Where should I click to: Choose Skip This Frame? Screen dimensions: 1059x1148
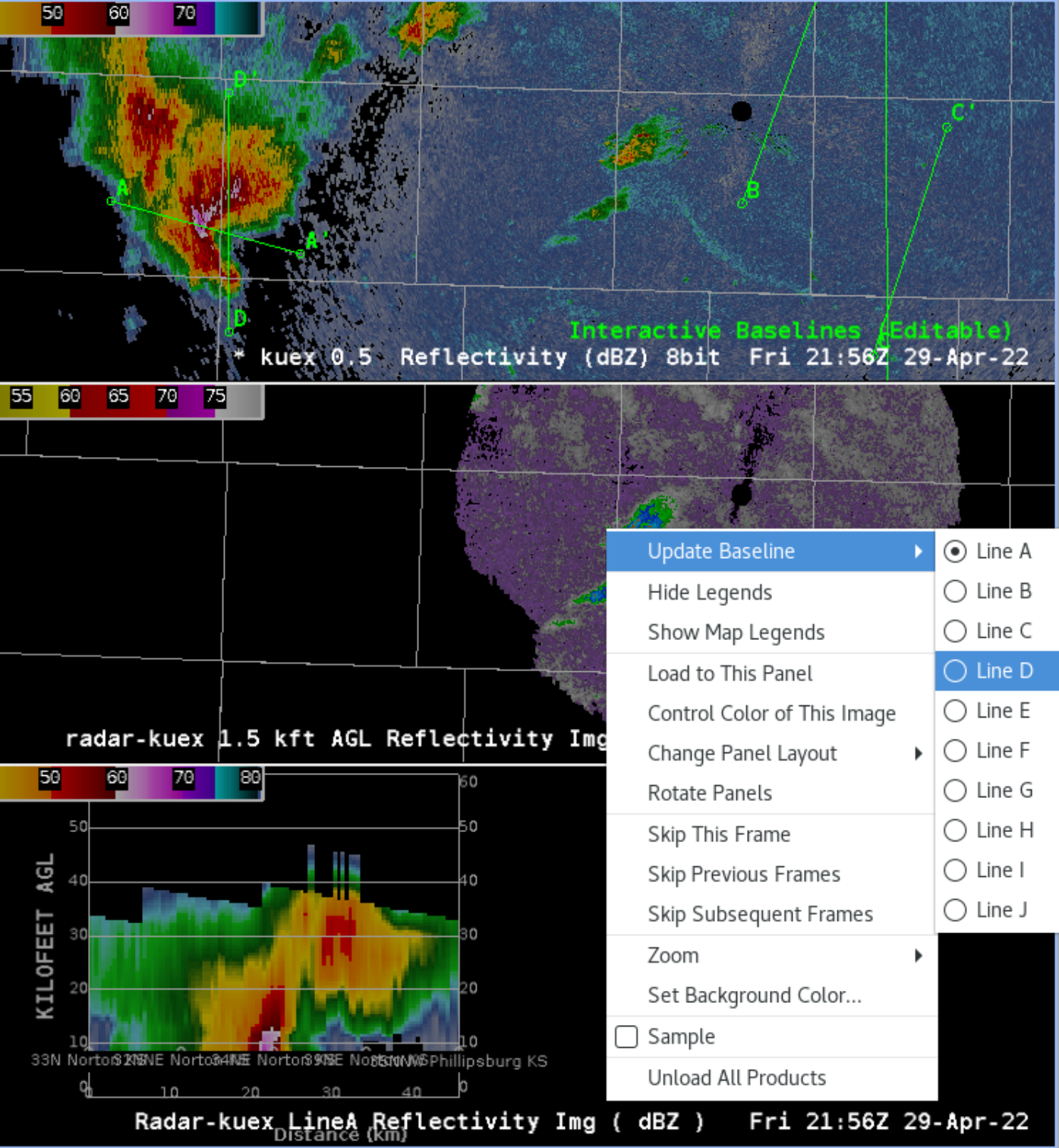tap(718, 834)
